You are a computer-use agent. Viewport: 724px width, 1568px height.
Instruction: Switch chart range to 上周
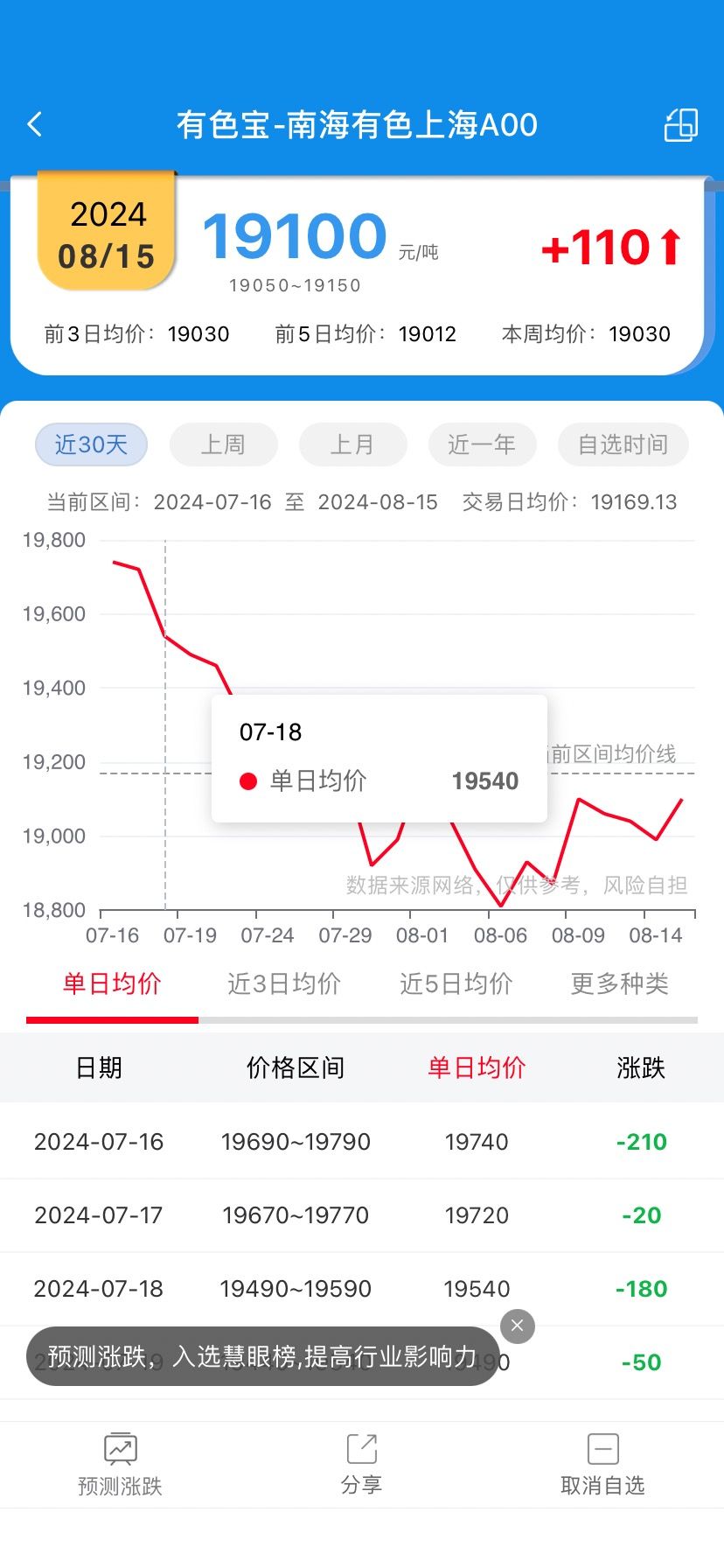coord(223,444)
